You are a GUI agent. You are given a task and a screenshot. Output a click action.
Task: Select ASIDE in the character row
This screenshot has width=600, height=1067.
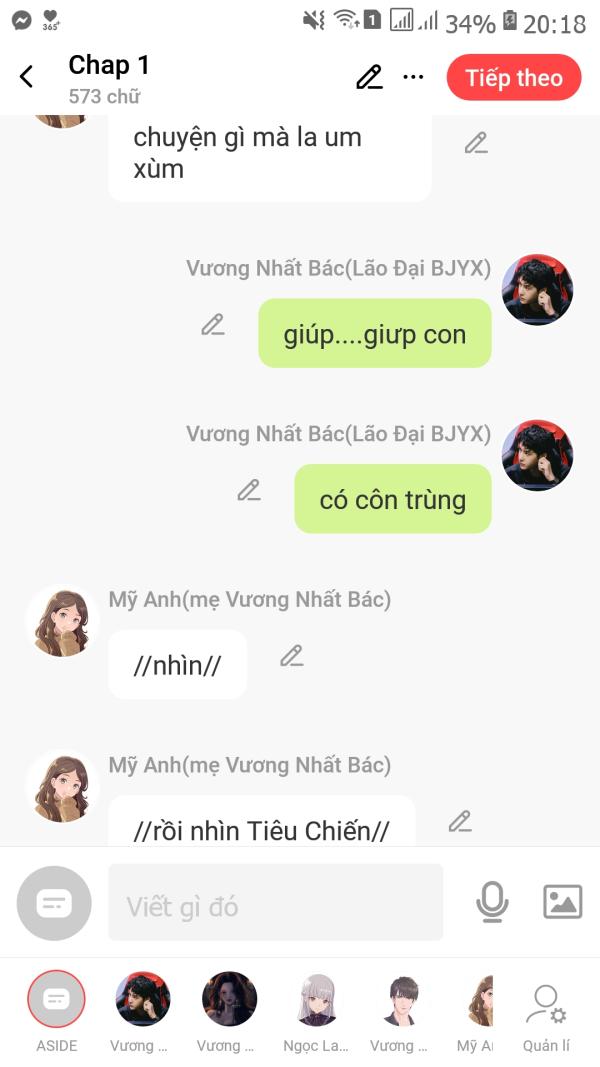click(57, 1001)
